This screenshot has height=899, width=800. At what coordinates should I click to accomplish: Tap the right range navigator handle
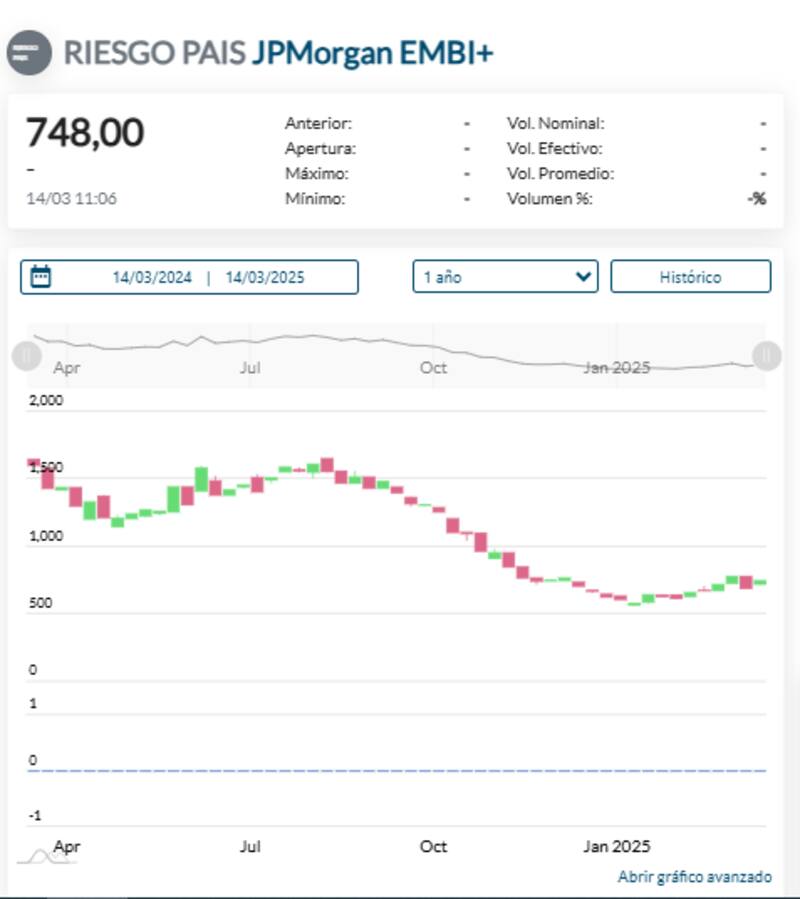coord(767,355)
